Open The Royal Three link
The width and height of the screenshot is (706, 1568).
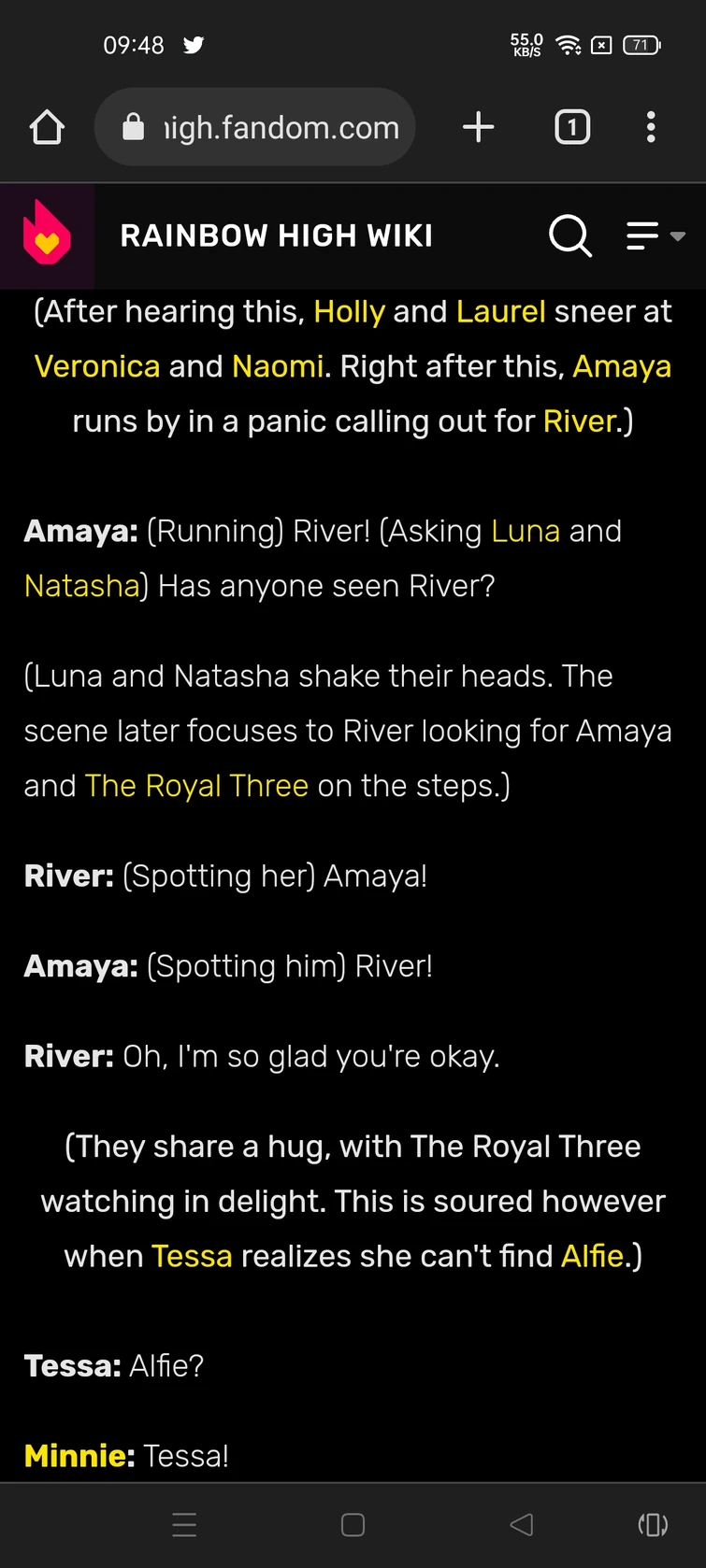tap(196, 786)
